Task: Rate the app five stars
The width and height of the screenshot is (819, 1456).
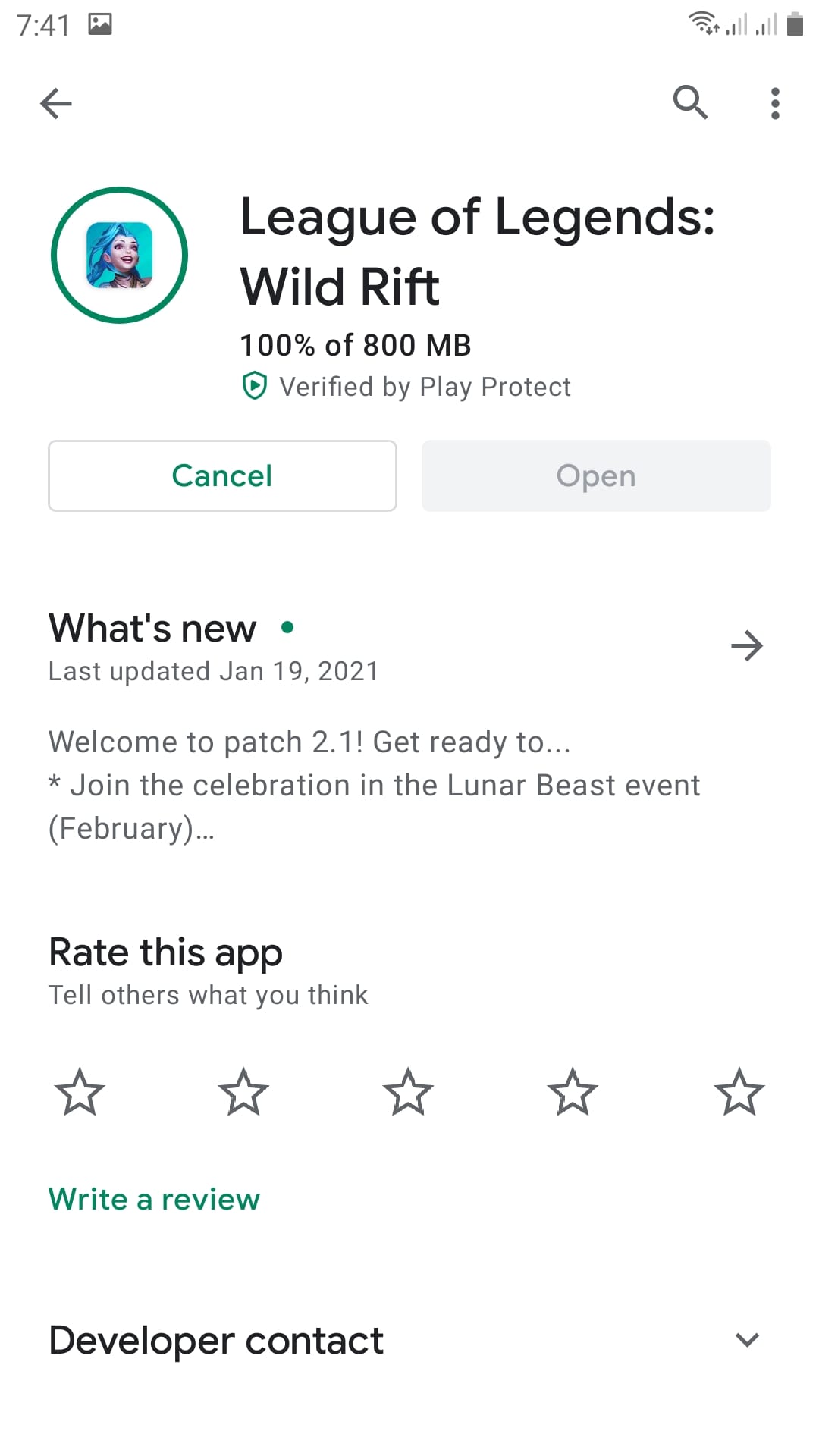Action: [x=739, y=1092]
